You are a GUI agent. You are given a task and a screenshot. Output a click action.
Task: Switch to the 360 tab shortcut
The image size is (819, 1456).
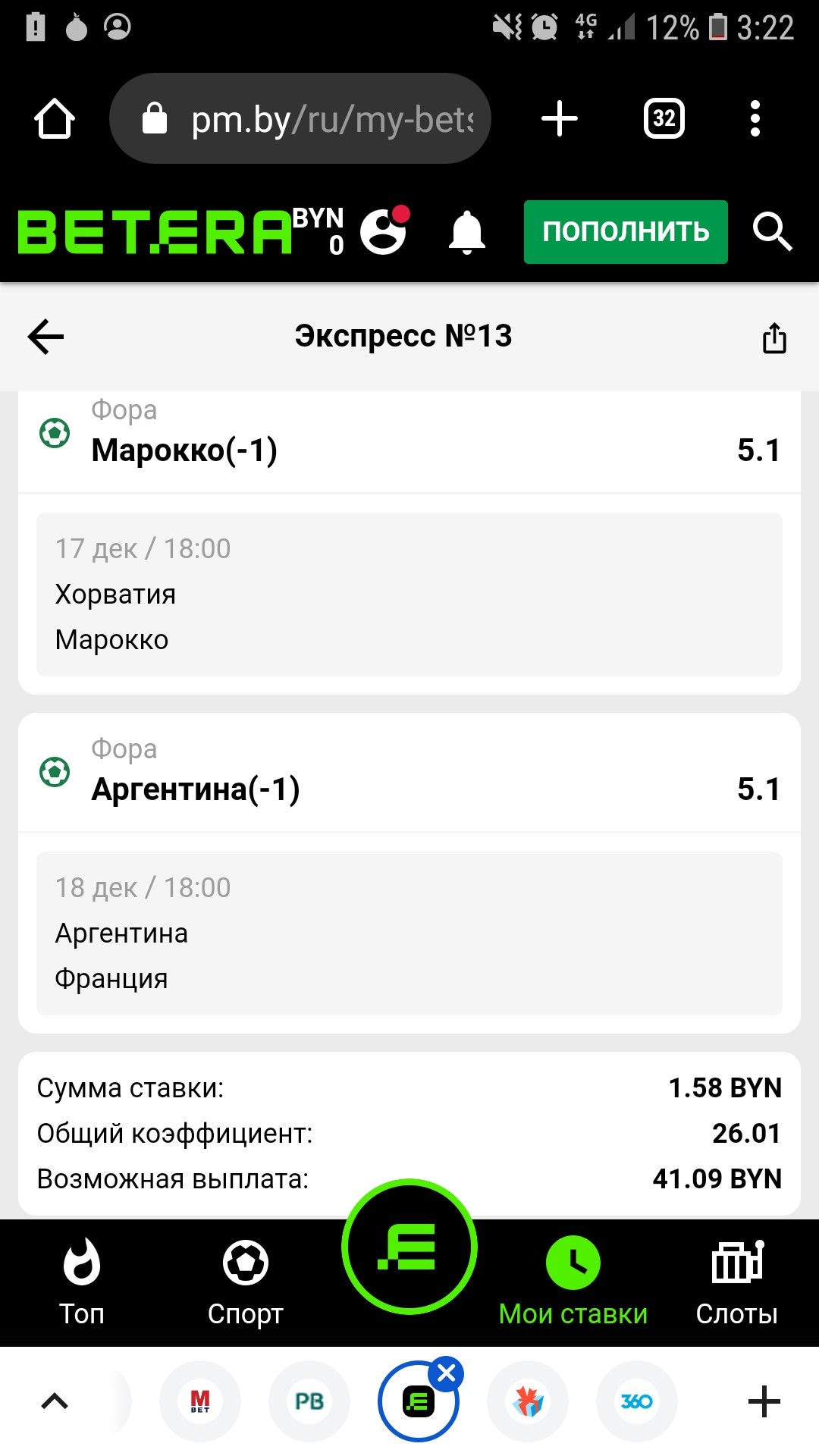(637, 1401)
